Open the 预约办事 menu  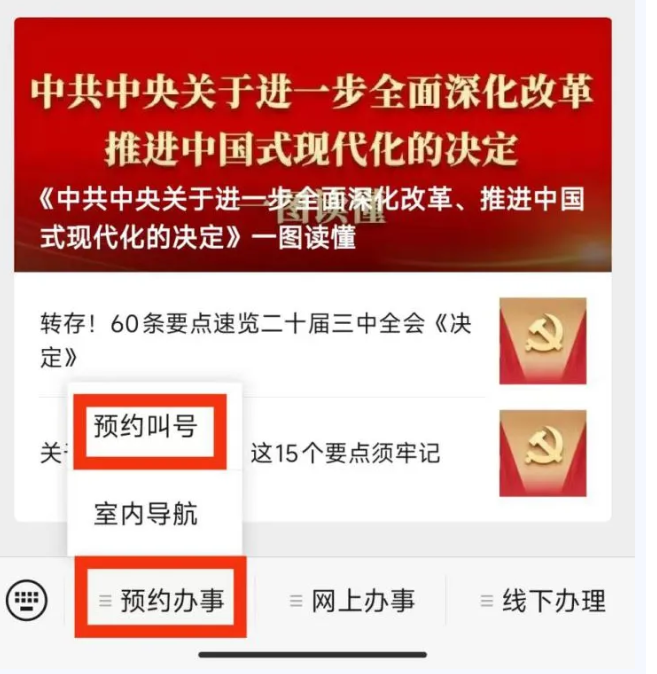tap(160, 601)
